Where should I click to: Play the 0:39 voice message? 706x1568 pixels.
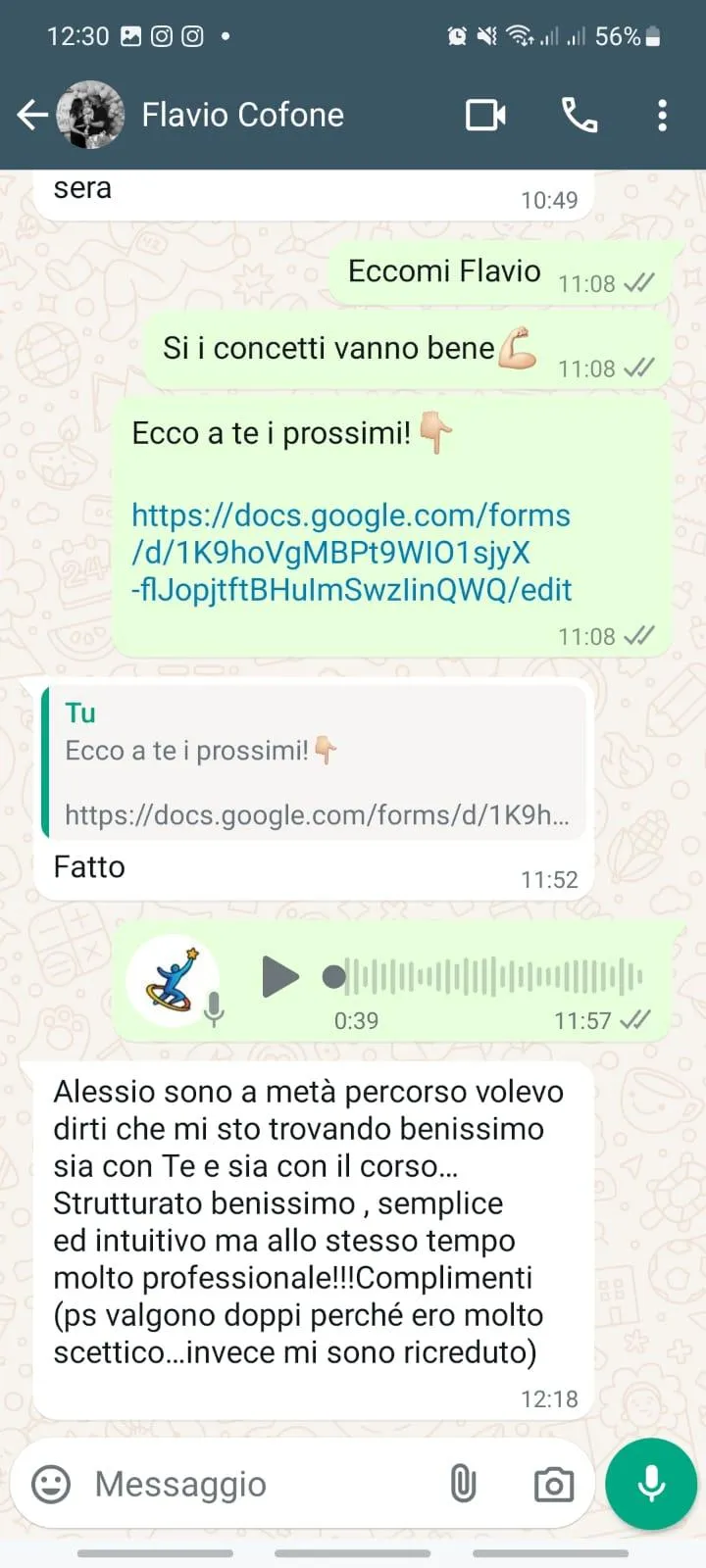[x=279, y=977]
